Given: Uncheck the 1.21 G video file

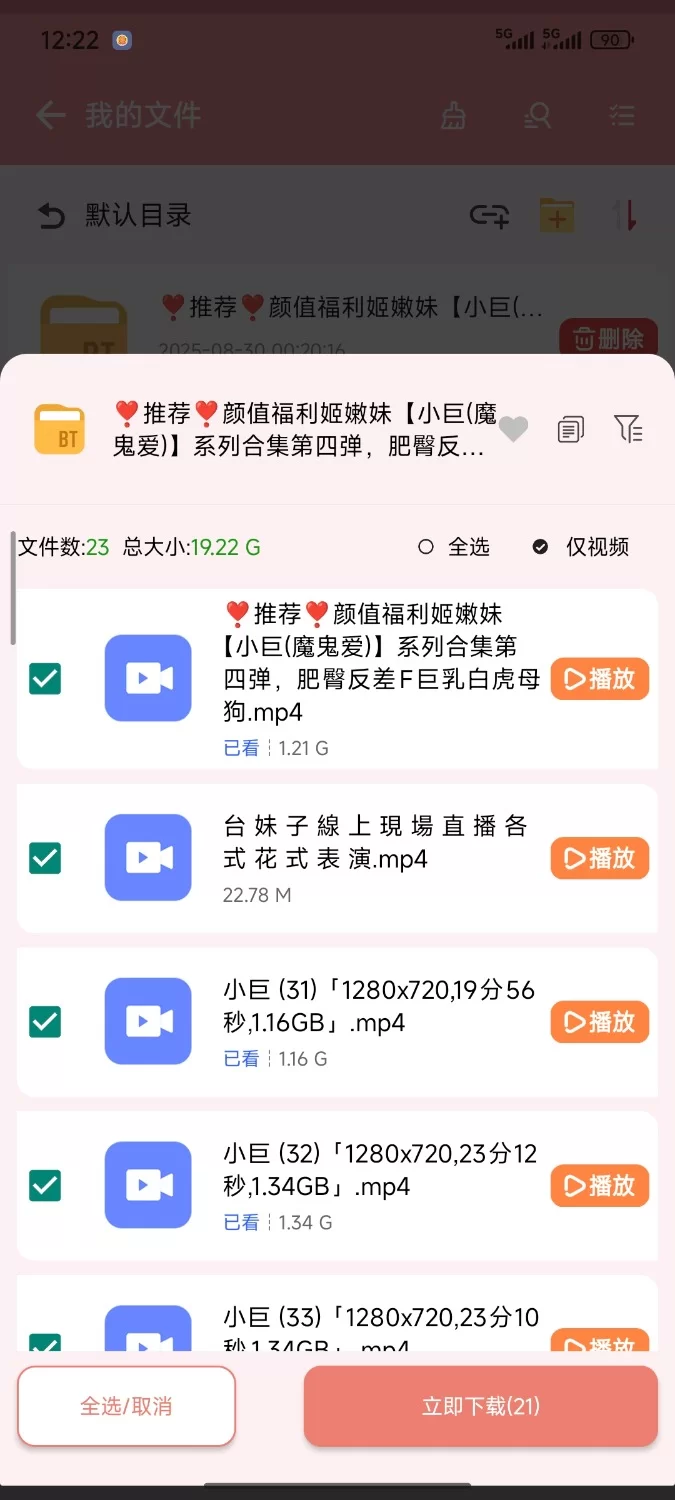Looking at the screenshot, I should pyautogui.click(x=45, y=679).
